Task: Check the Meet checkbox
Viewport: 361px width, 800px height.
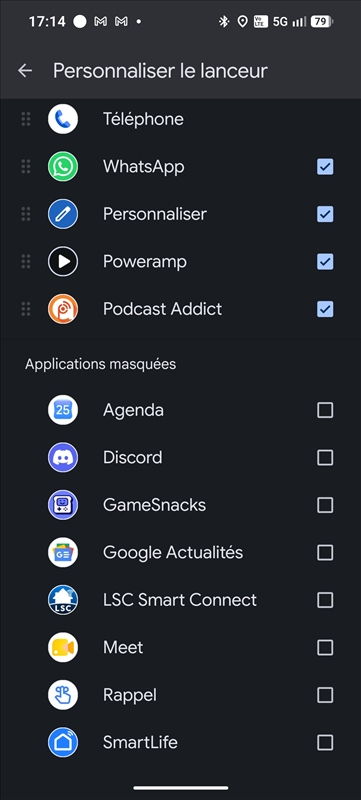Action: [325, 647]
